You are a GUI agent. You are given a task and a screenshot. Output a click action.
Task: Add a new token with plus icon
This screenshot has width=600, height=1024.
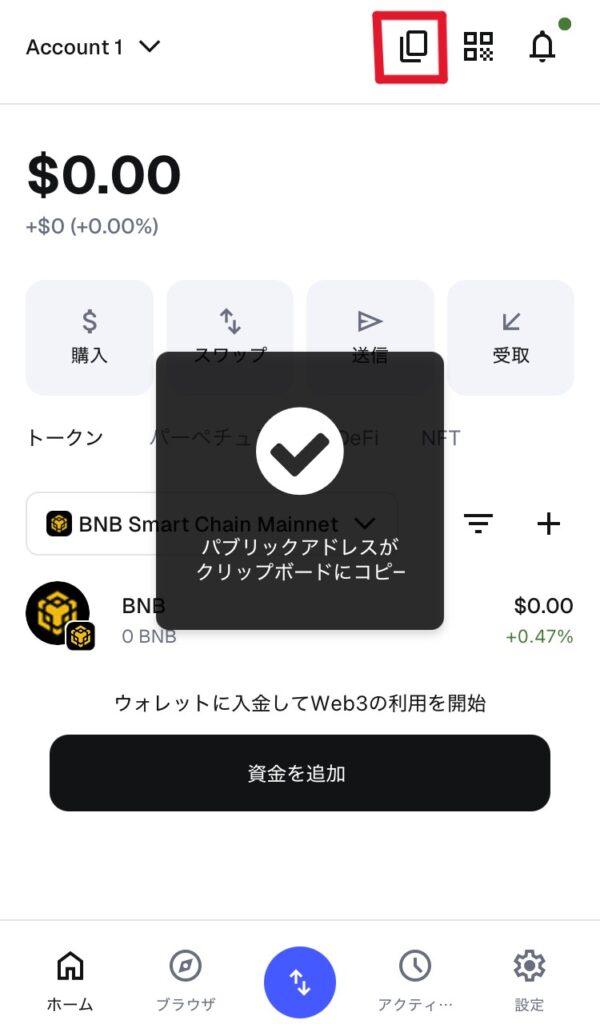click(x=549, y=523)
